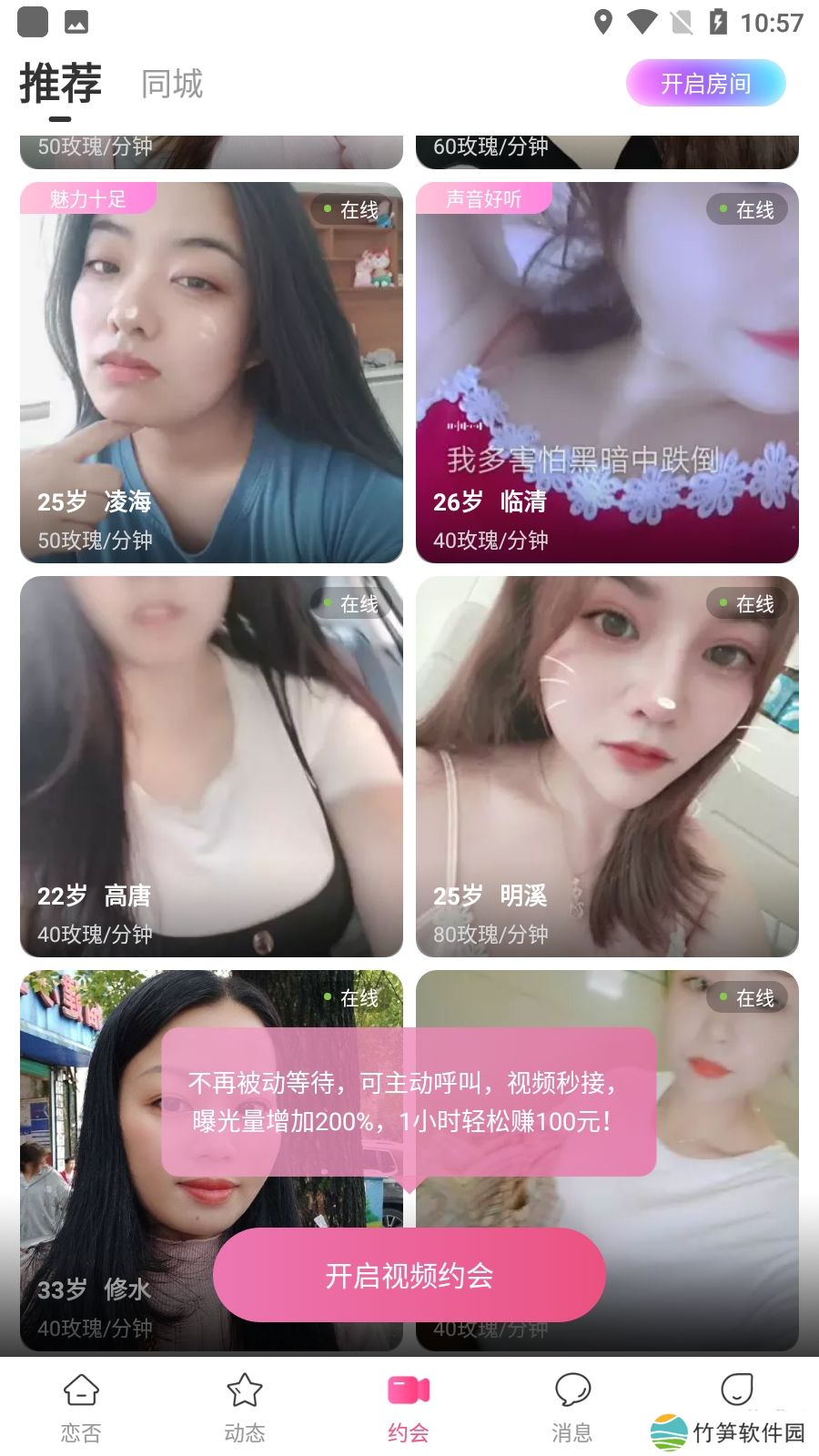The image size is (819, 1456).
Task: Open the 动态 tab
Action: click(245, 1407)
